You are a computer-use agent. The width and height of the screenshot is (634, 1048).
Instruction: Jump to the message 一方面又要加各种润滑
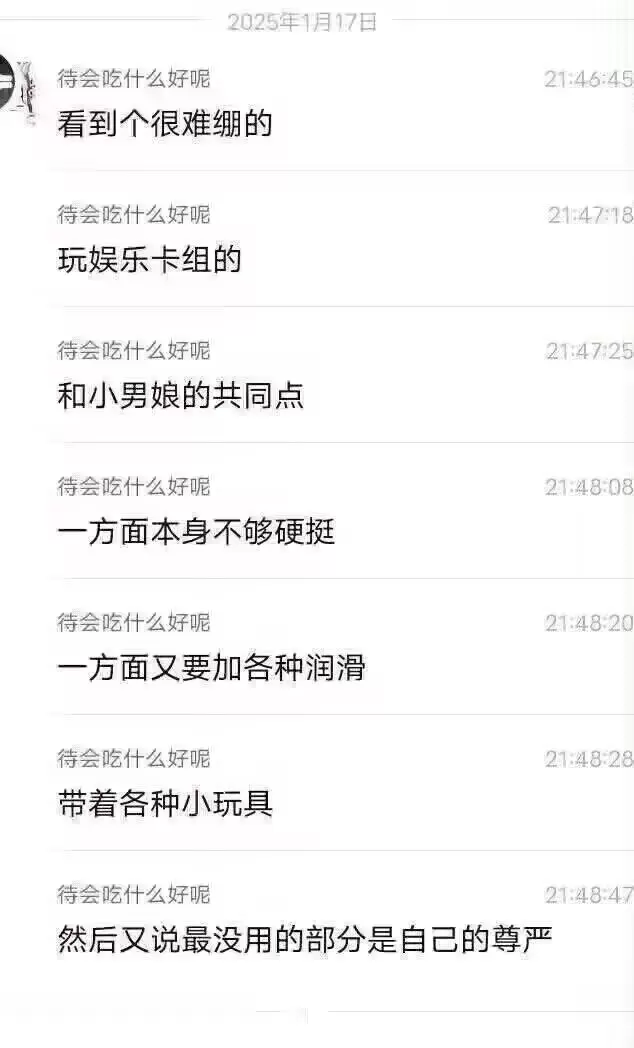click(211, 668)
